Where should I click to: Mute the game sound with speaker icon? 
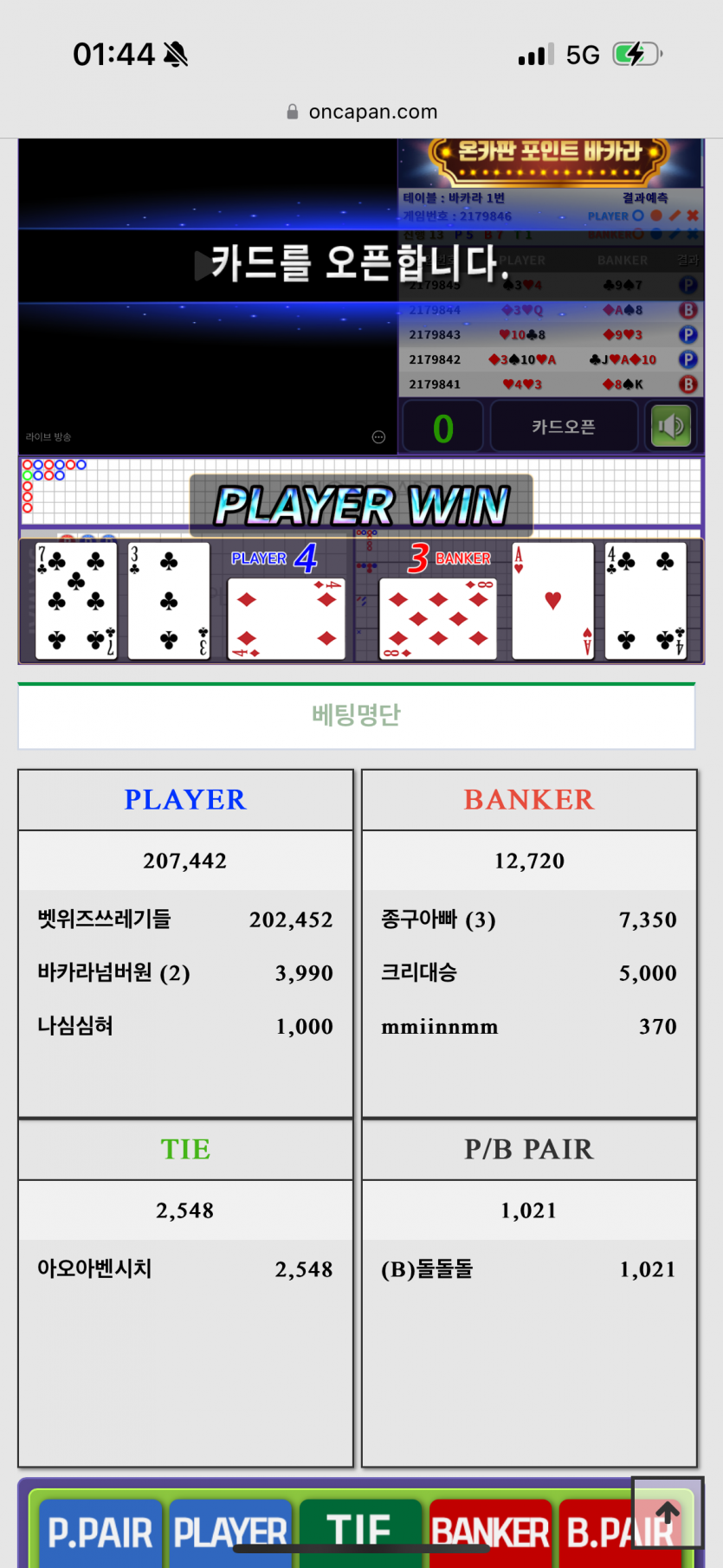click(671, 426)
